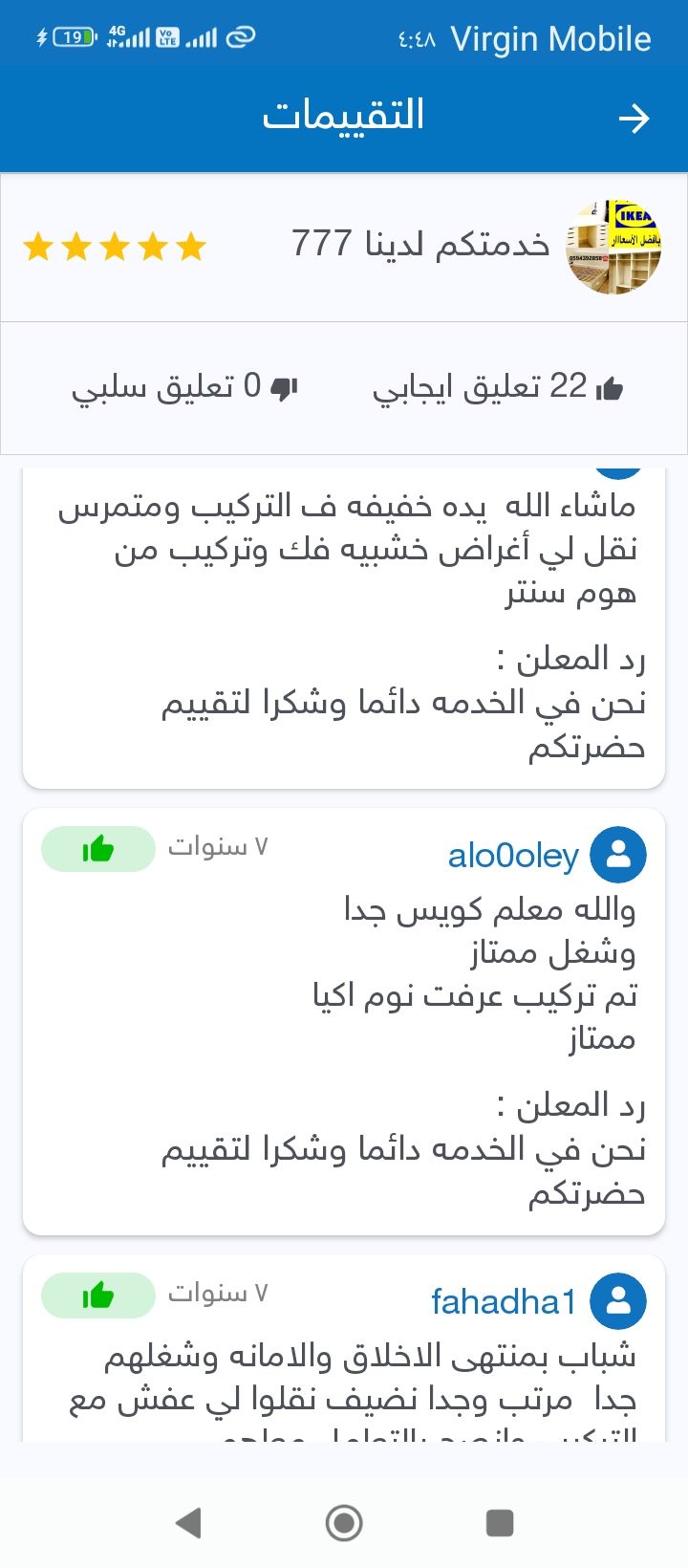Tap the thumbs down icon next to negative comments
The height and width of the screenshot is (1568, 688).
pos(284,386)
